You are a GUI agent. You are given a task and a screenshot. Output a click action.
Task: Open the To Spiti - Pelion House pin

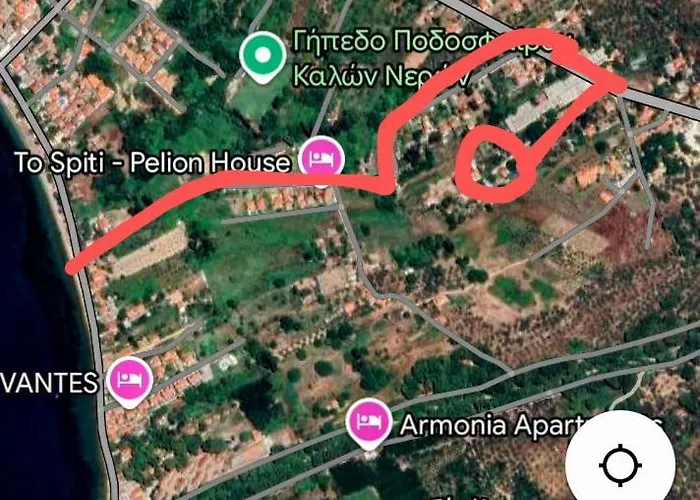coord(321,159)
